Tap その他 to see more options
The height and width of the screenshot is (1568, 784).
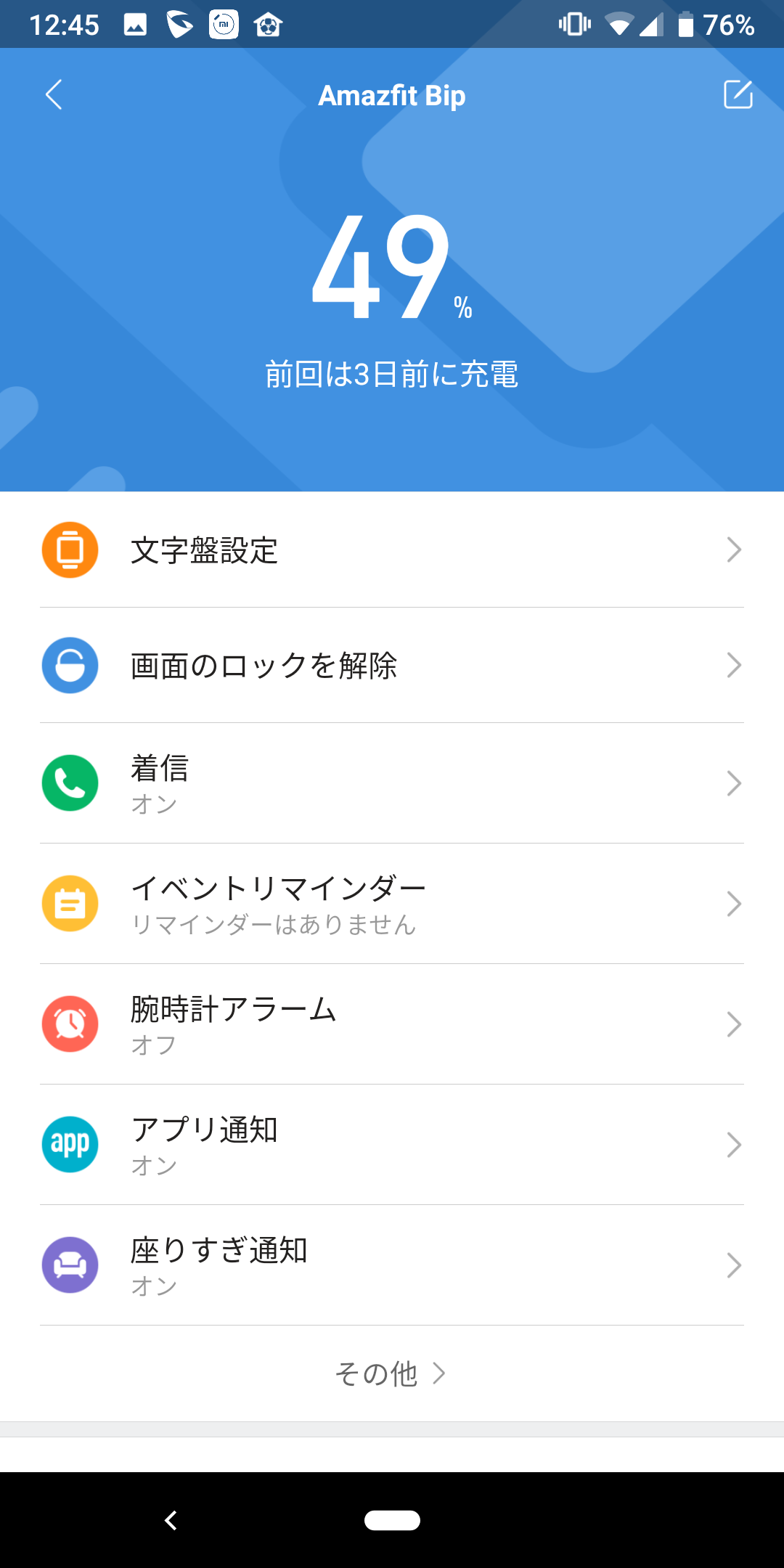[391, 1373]
